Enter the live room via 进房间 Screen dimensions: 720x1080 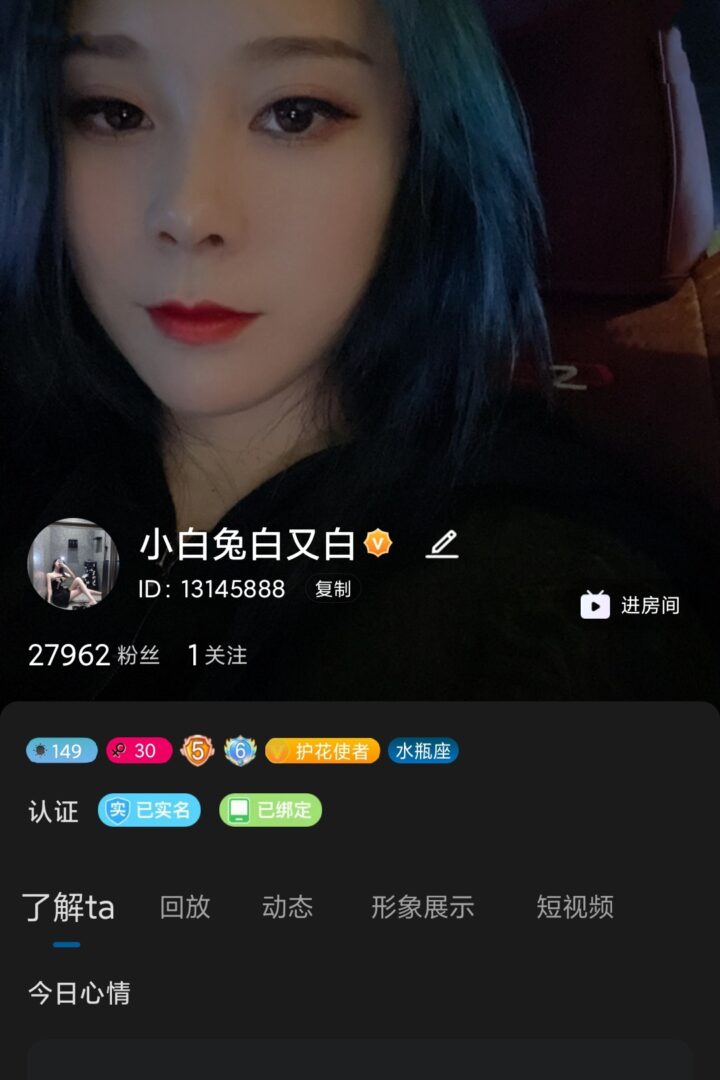(x=630, y=605)
